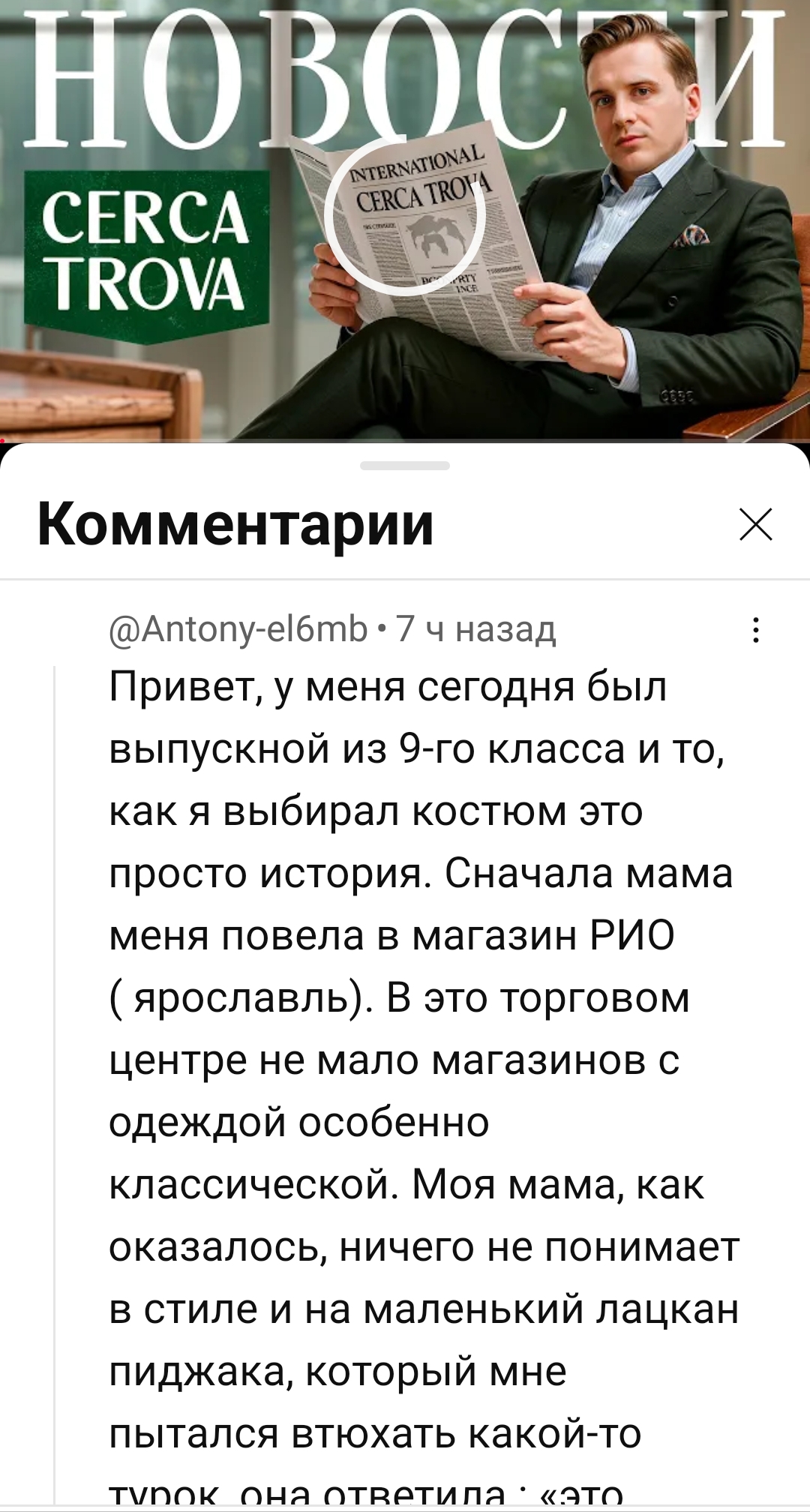The width and height of the screenshot is (810, 1512).
Task: Open options menu for Antony-el6mb's comment
Action: 755,630
